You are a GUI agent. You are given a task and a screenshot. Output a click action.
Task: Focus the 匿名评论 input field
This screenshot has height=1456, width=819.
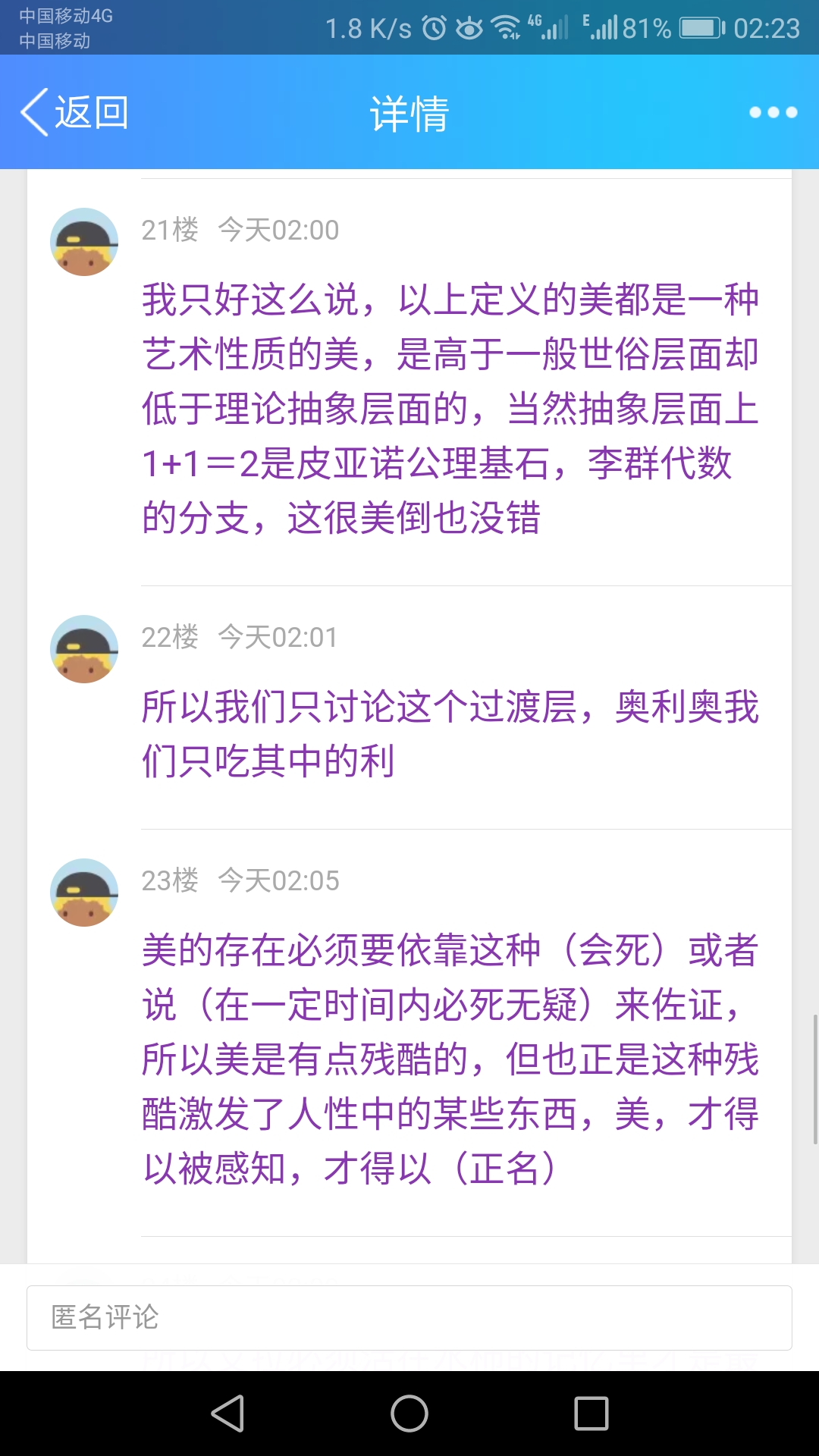(x=409, y=1318)
